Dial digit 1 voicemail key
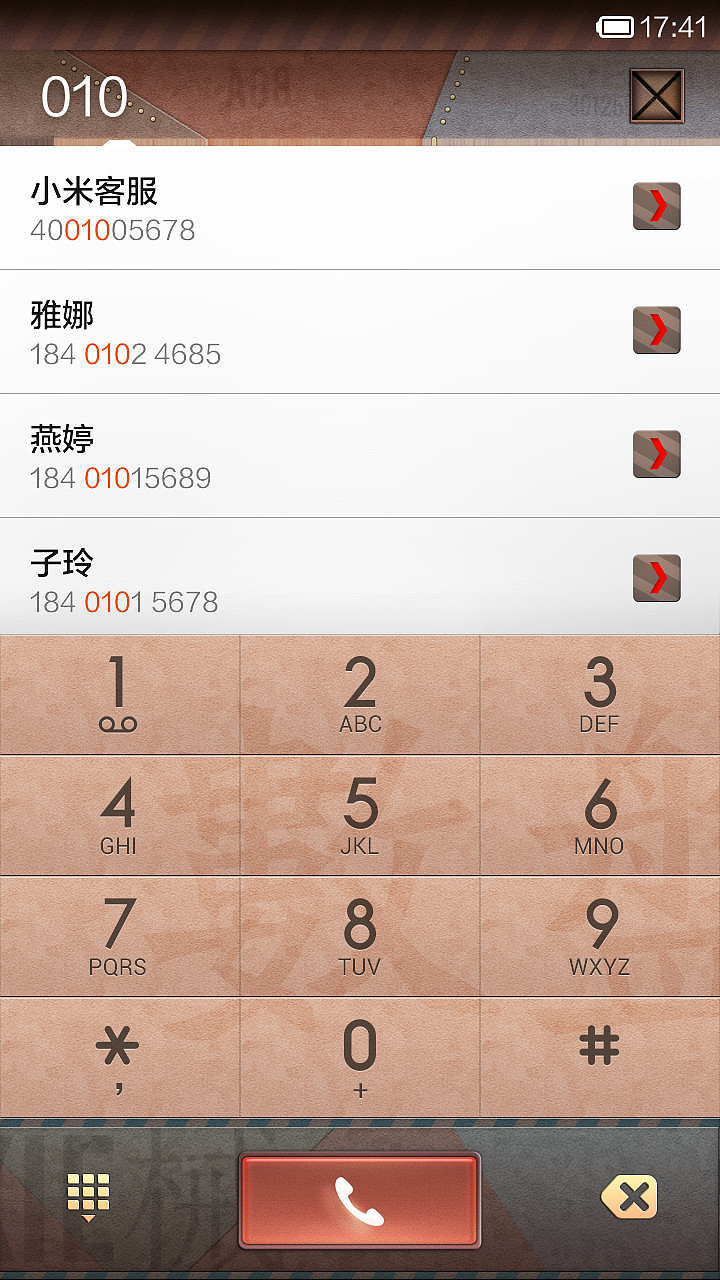The height and width of the screenshot is (1280, 720). coord(119,695)
